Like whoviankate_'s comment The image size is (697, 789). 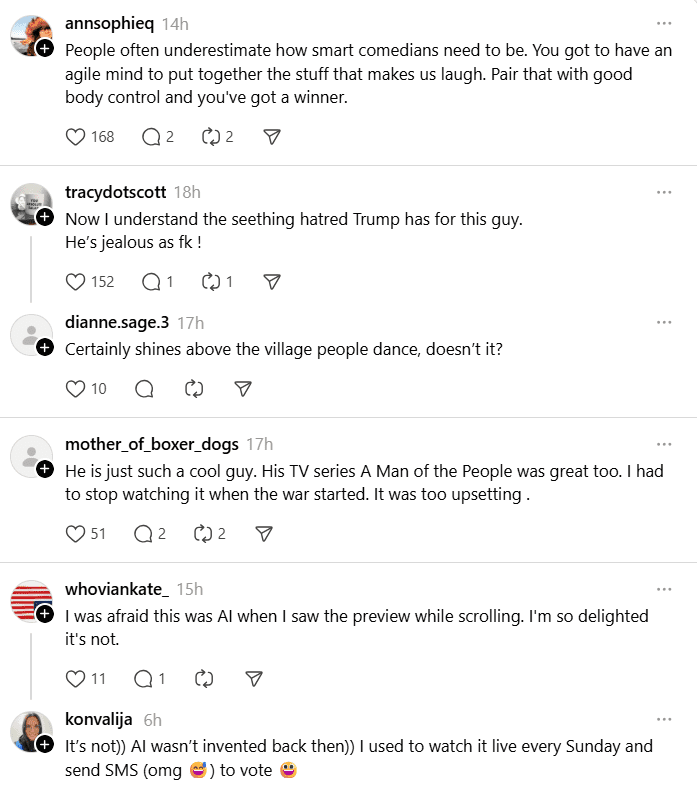click(76, 679)
